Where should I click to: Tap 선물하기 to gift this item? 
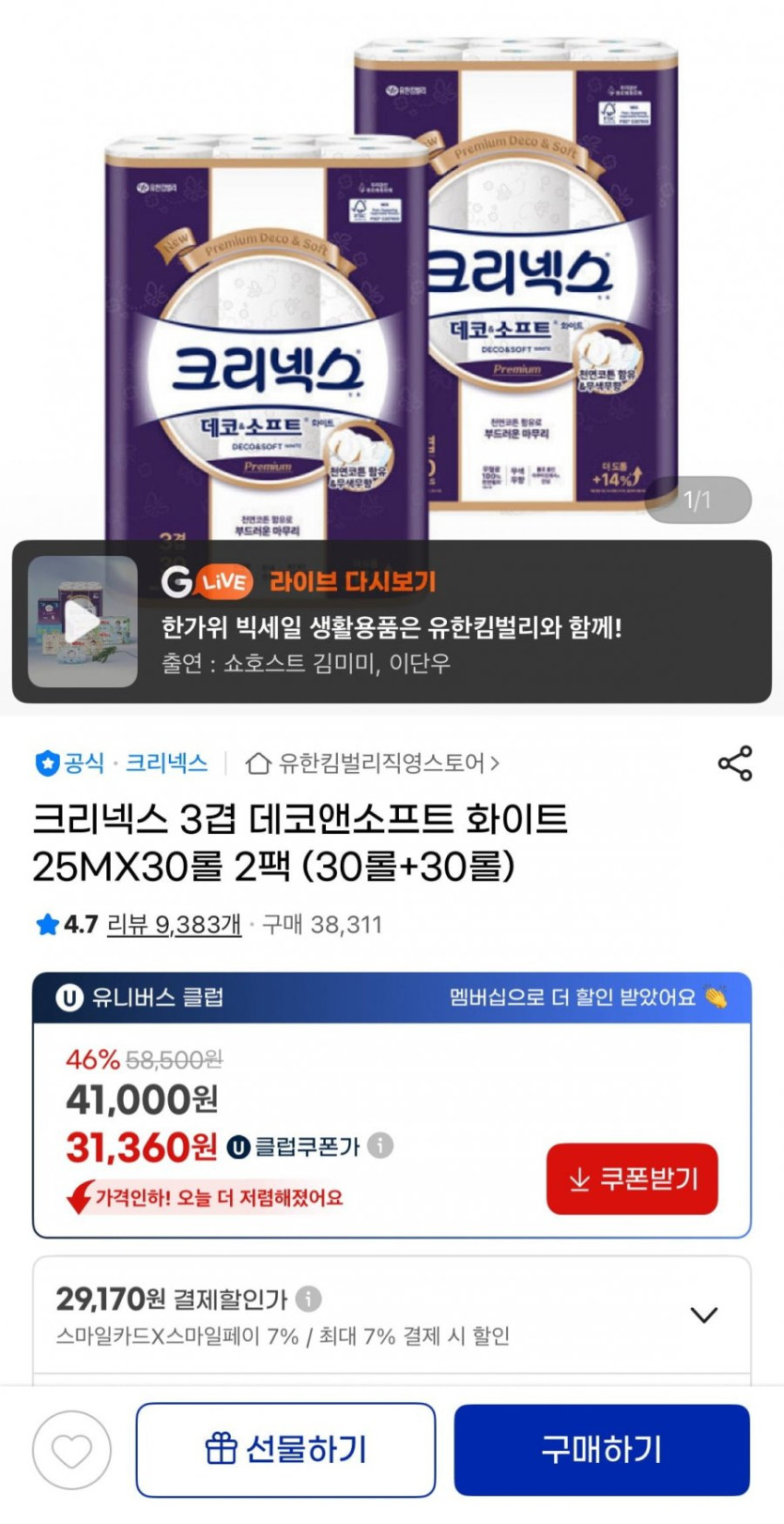click(285, 1450)
